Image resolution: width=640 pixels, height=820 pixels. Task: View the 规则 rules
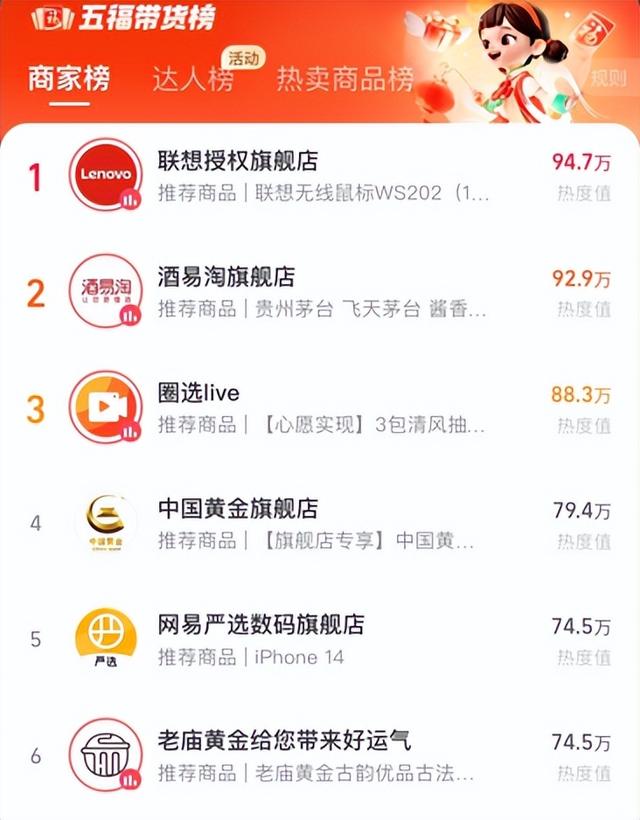(x=607, y=79)
